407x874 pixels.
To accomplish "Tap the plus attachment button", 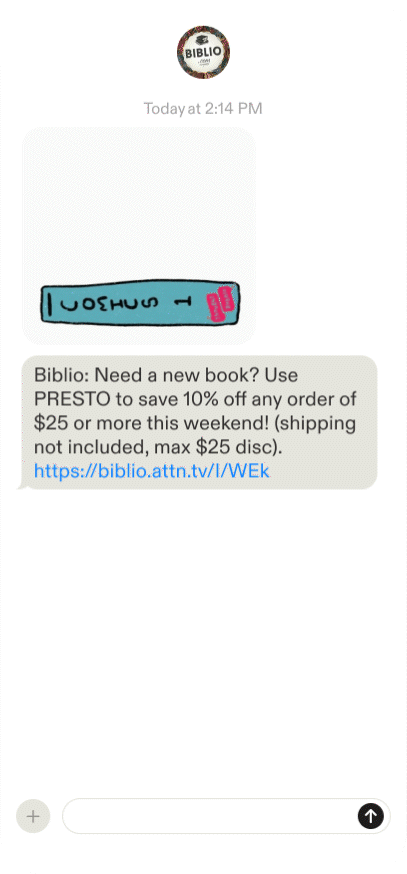I will point(33,817).
